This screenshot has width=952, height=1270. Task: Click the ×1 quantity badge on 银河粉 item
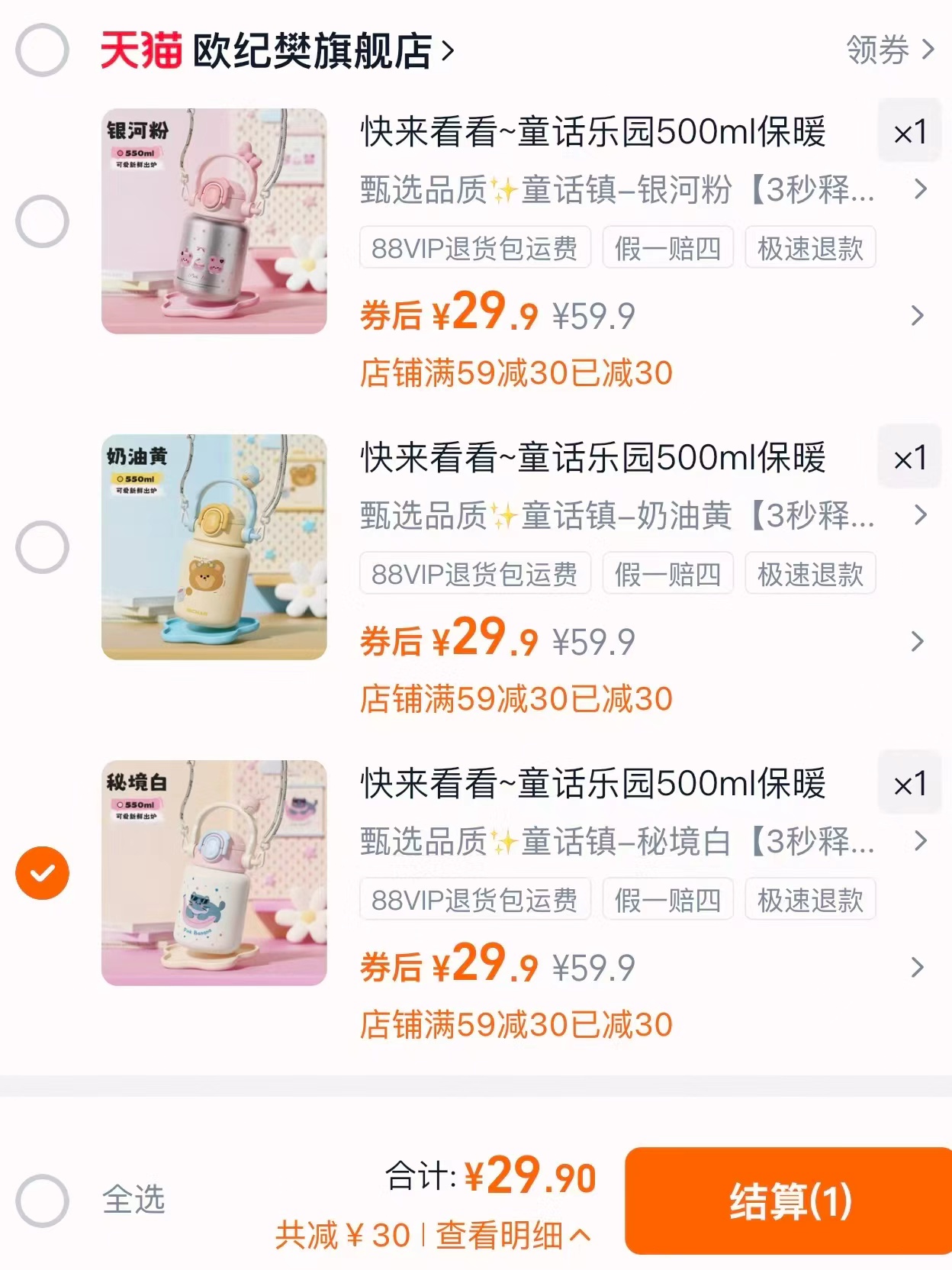click(x=909, y=131)
